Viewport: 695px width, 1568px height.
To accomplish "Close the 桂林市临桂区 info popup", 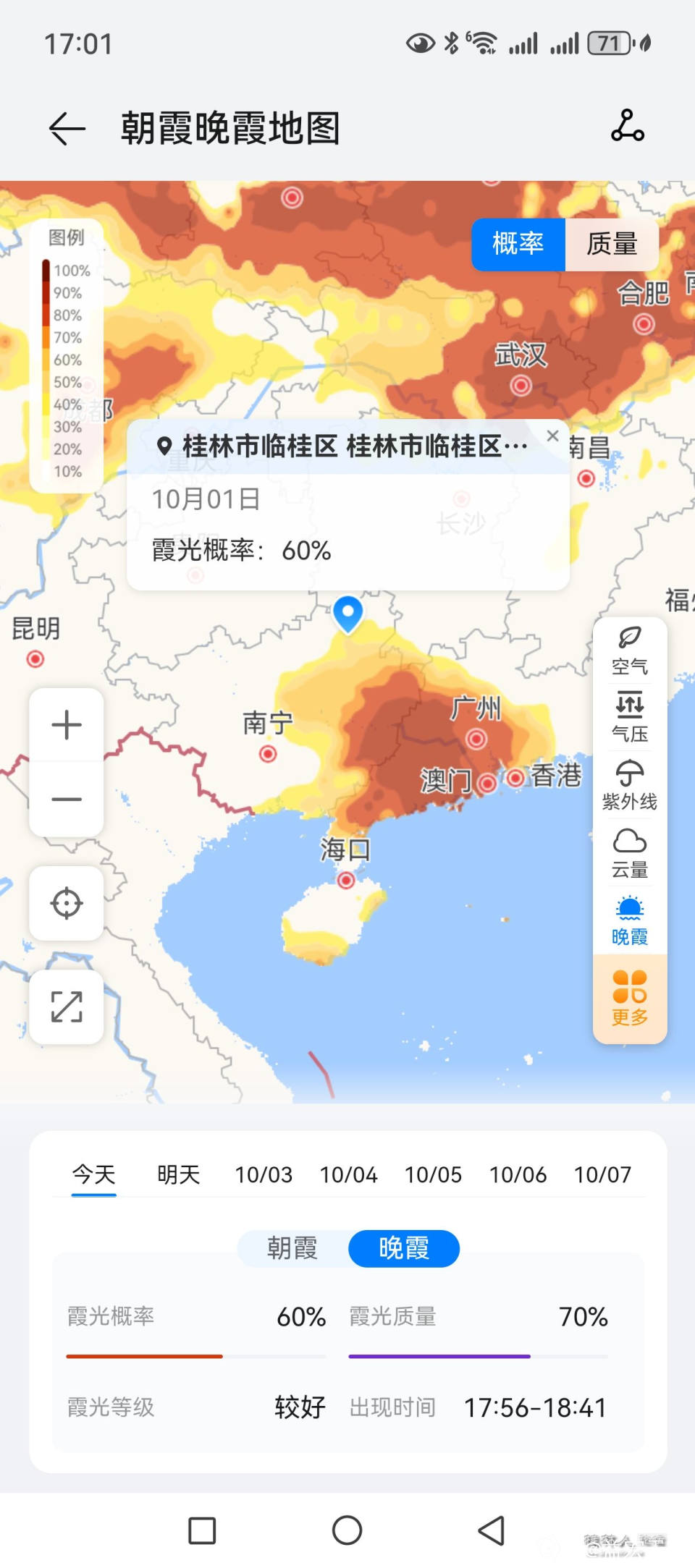I will pos(553,436).
